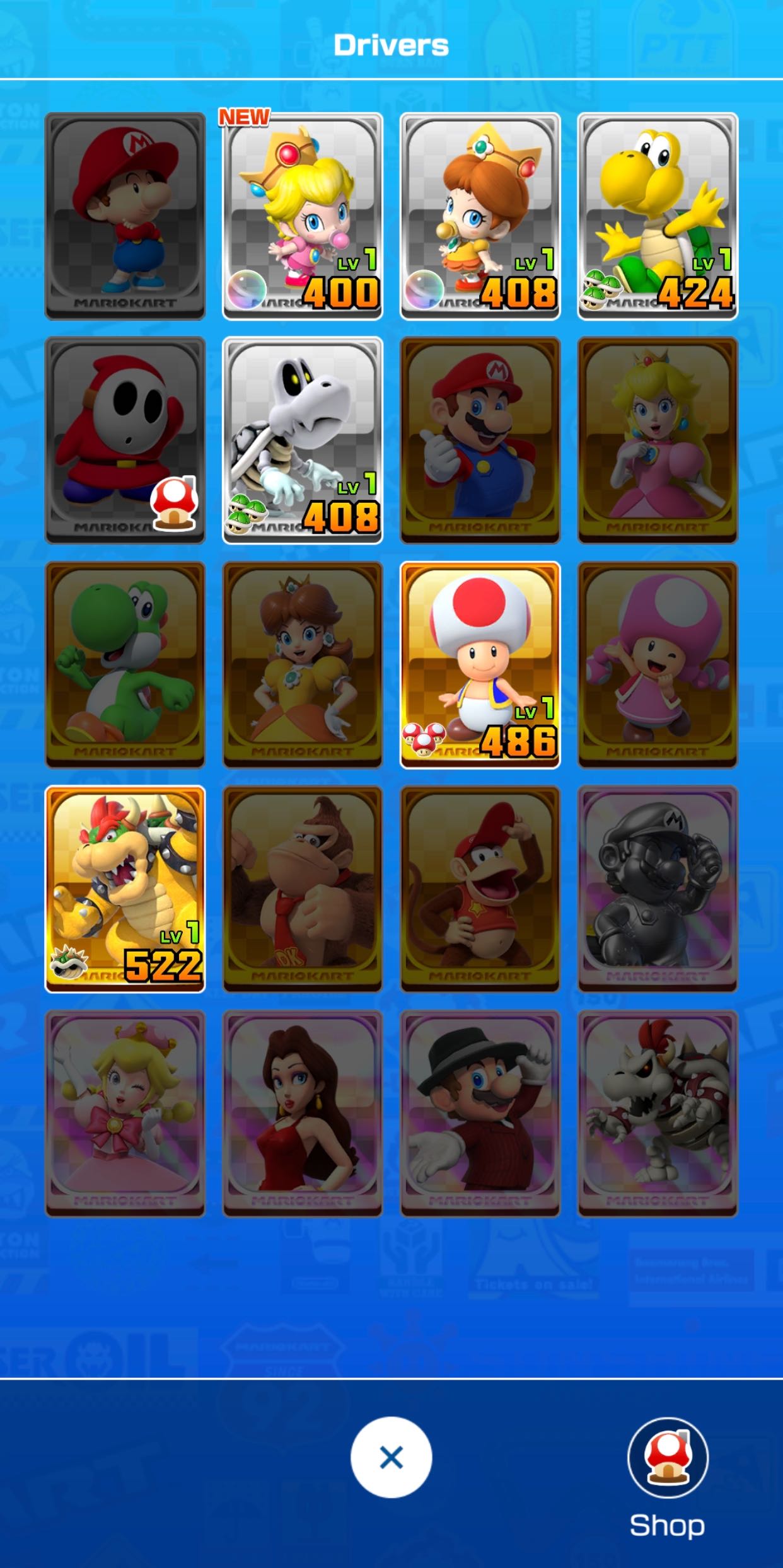Select Toad driver with 486 points
Image resolution: width=783 pixels, height=1568 pixels.
coord(480,665)
